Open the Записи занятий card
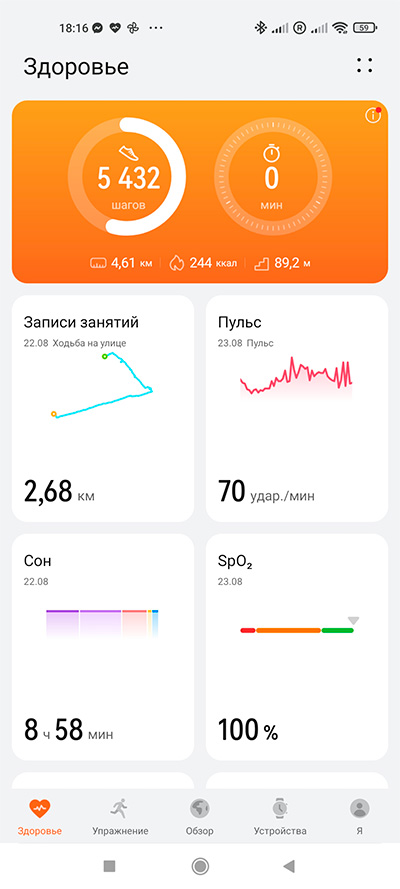Screen dimensions: 400x889 point(103,408)
